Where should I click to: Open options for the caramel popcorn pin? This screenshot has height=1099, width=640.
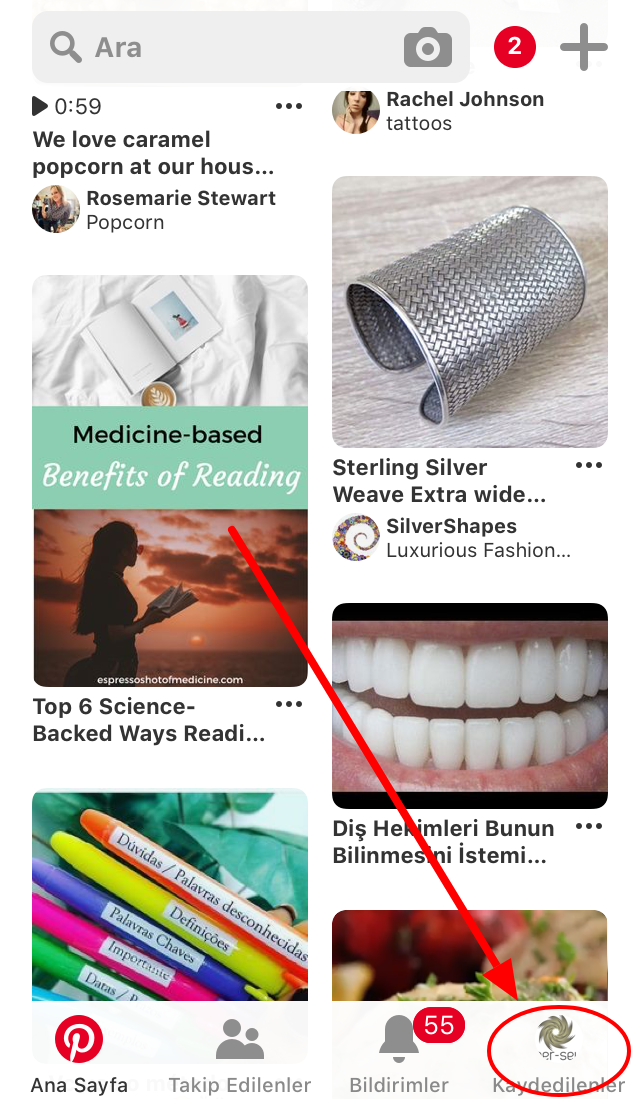[288, 106]
